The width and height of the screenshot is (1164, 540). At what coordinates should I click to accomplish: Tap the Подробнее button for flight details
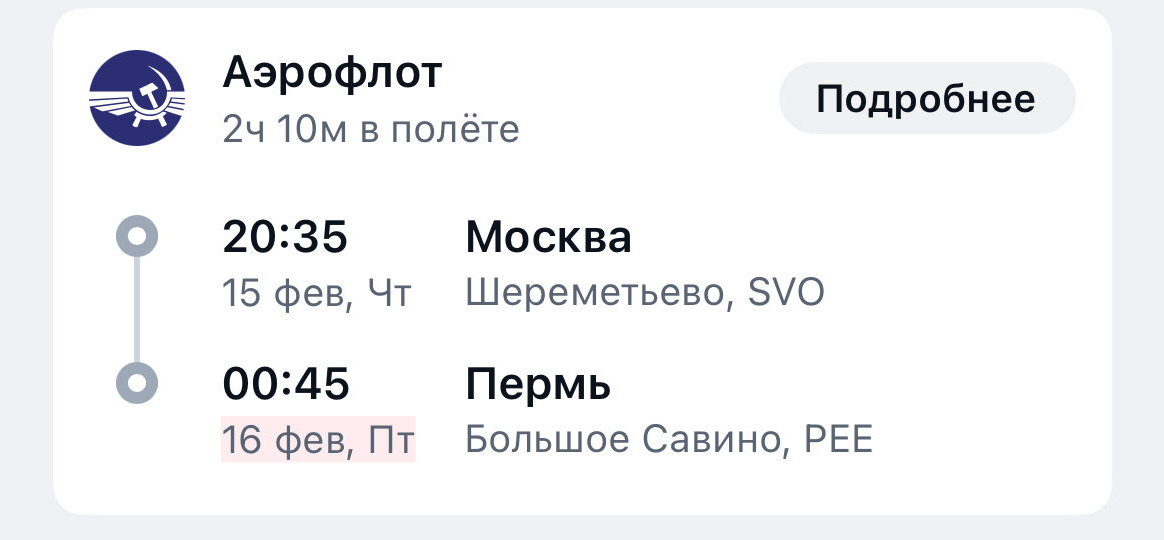[x=926, y=99]
